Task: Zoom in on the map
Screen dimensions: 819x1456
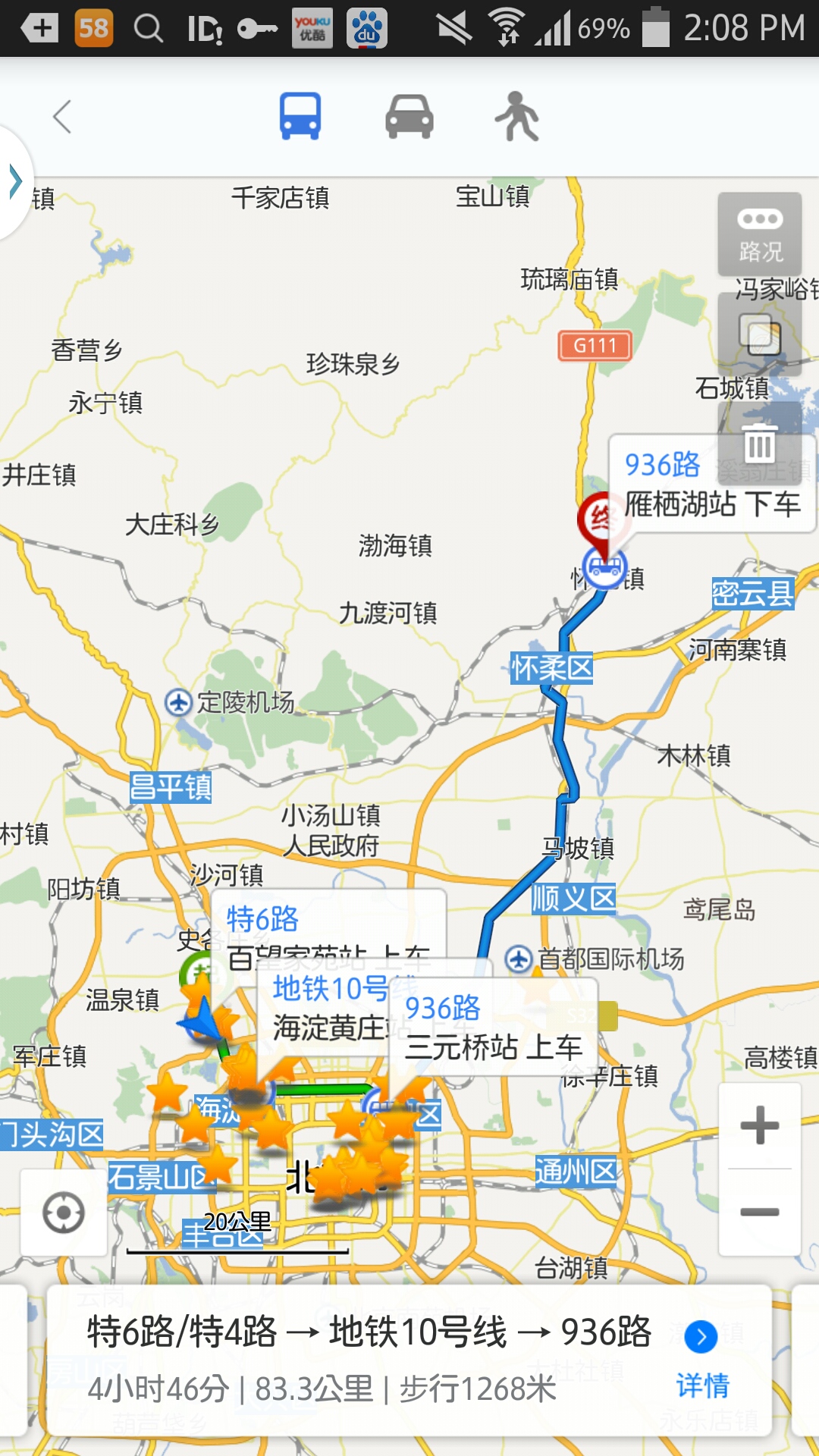Action: 759,1125
